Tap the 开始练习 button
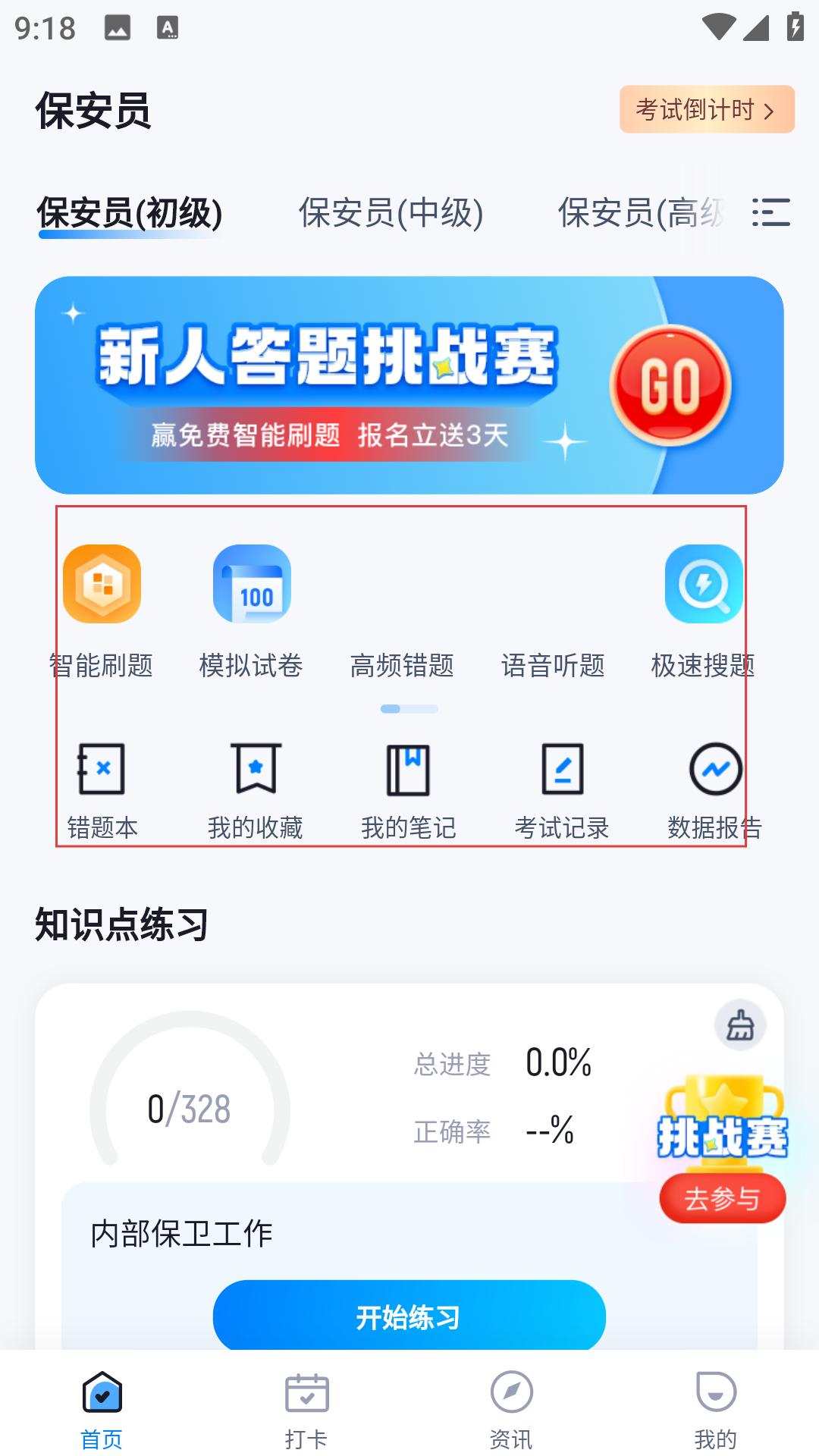819x1456 pixels. click(409, 1316)
